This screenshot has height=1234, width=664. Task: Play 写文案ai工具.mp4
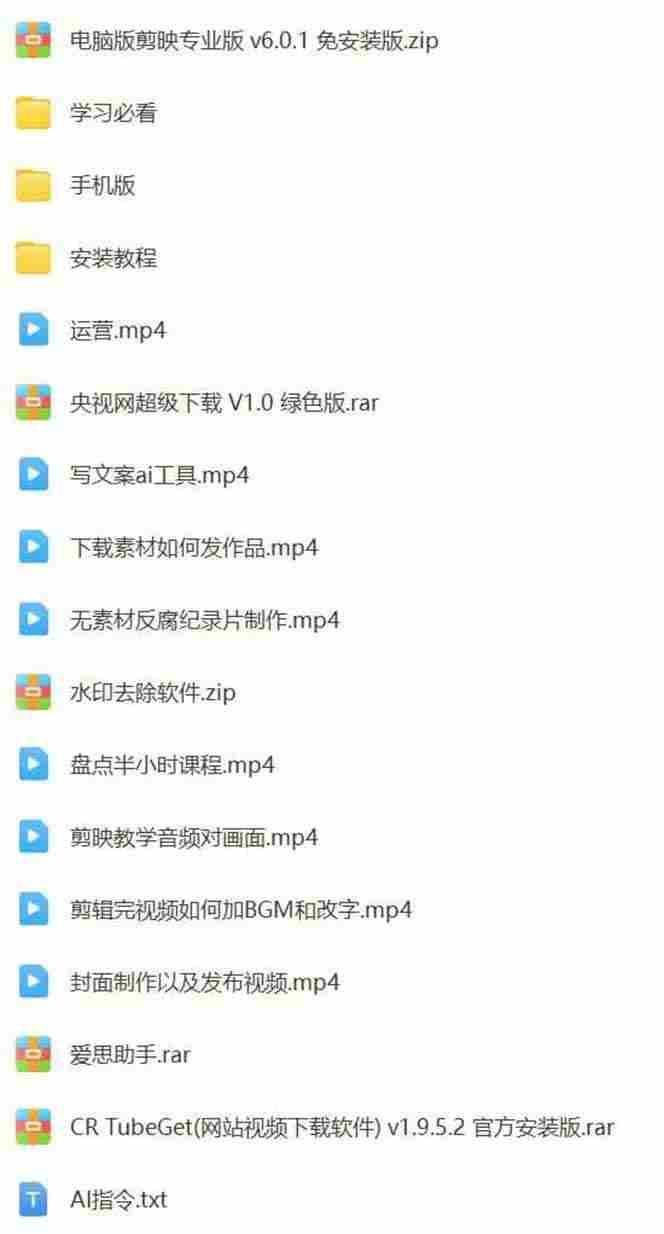point(159,475)
